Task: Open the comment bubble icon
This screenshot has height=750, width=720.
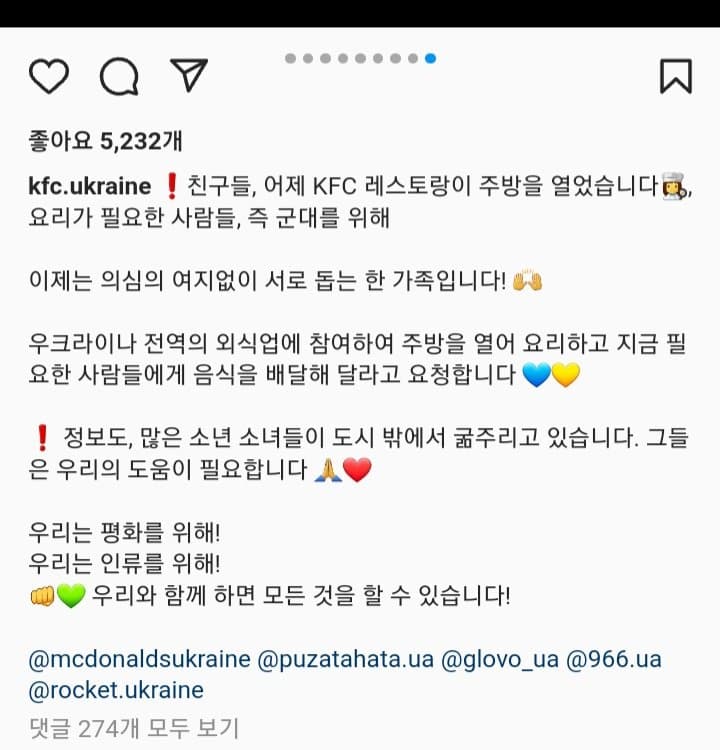Action: [x=119, y=77]
